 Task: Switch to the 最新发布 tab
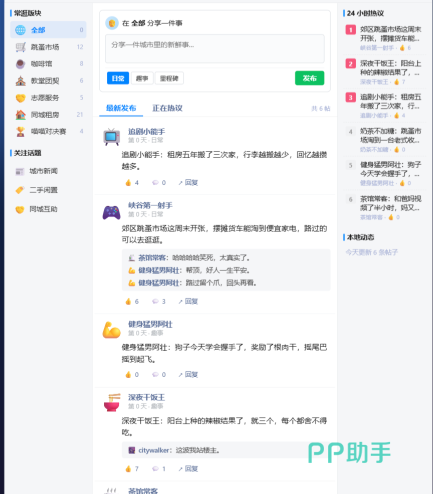point(121,108)
